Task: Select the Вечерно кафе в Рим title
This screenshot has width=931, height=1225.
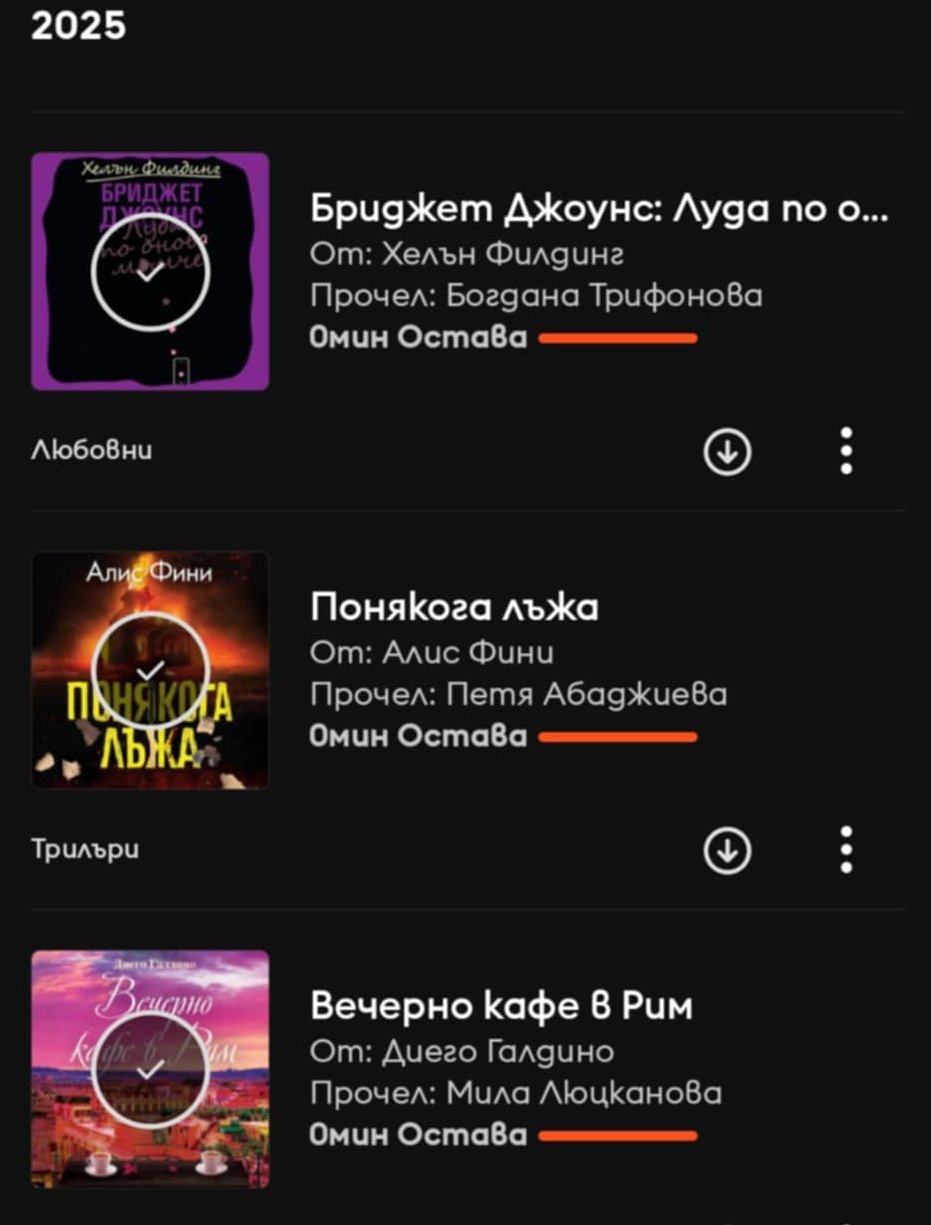Action: [x=501, y=1006]
